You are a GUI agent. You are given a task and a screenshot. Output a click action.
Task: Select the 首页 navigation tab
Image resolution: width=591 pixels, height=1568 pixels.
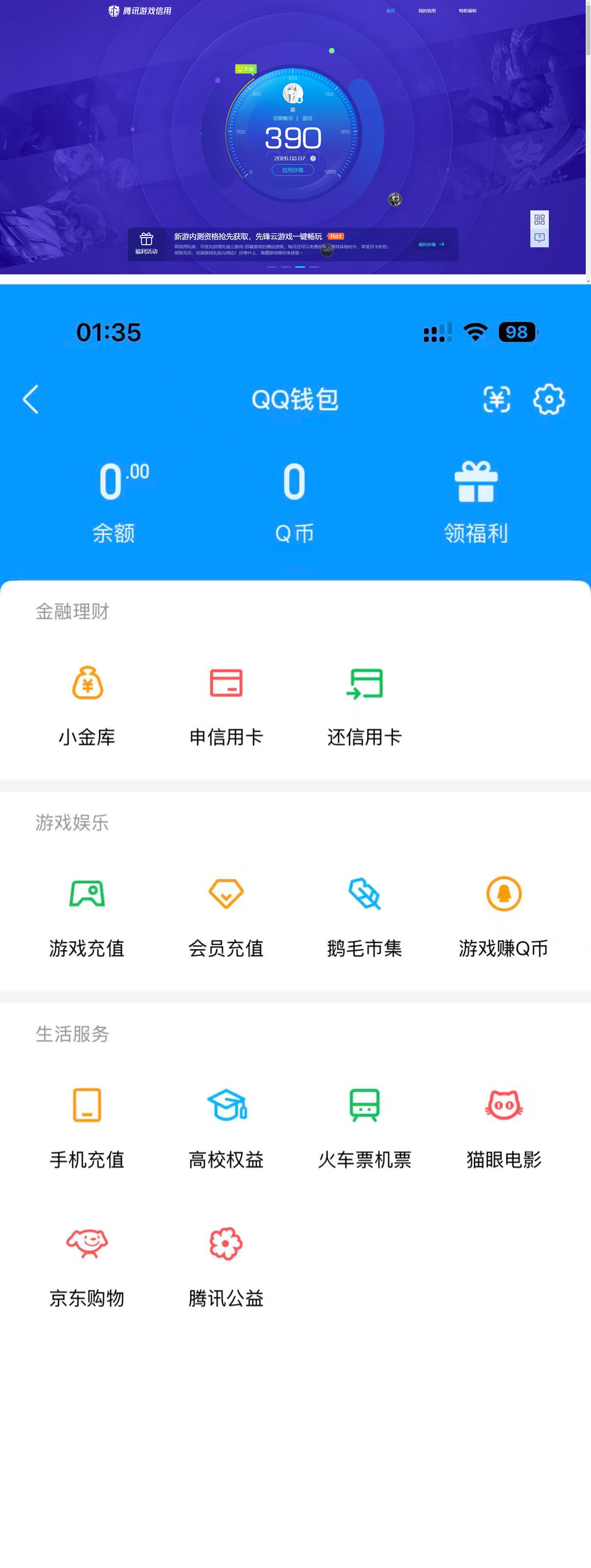click(391, 10)
